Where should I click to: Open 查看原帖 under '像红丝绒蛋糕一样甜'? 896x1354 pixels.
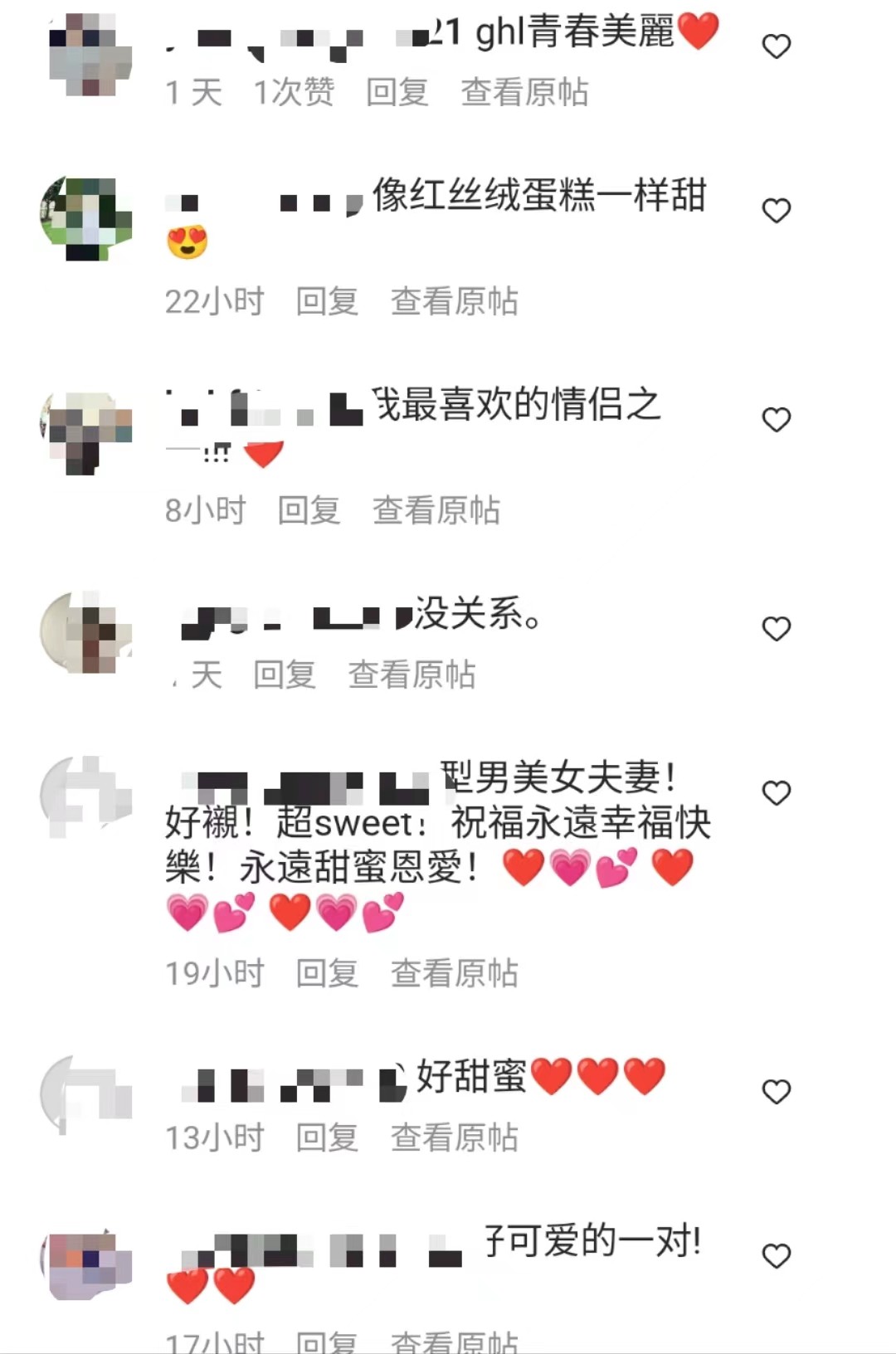point(454,301)
